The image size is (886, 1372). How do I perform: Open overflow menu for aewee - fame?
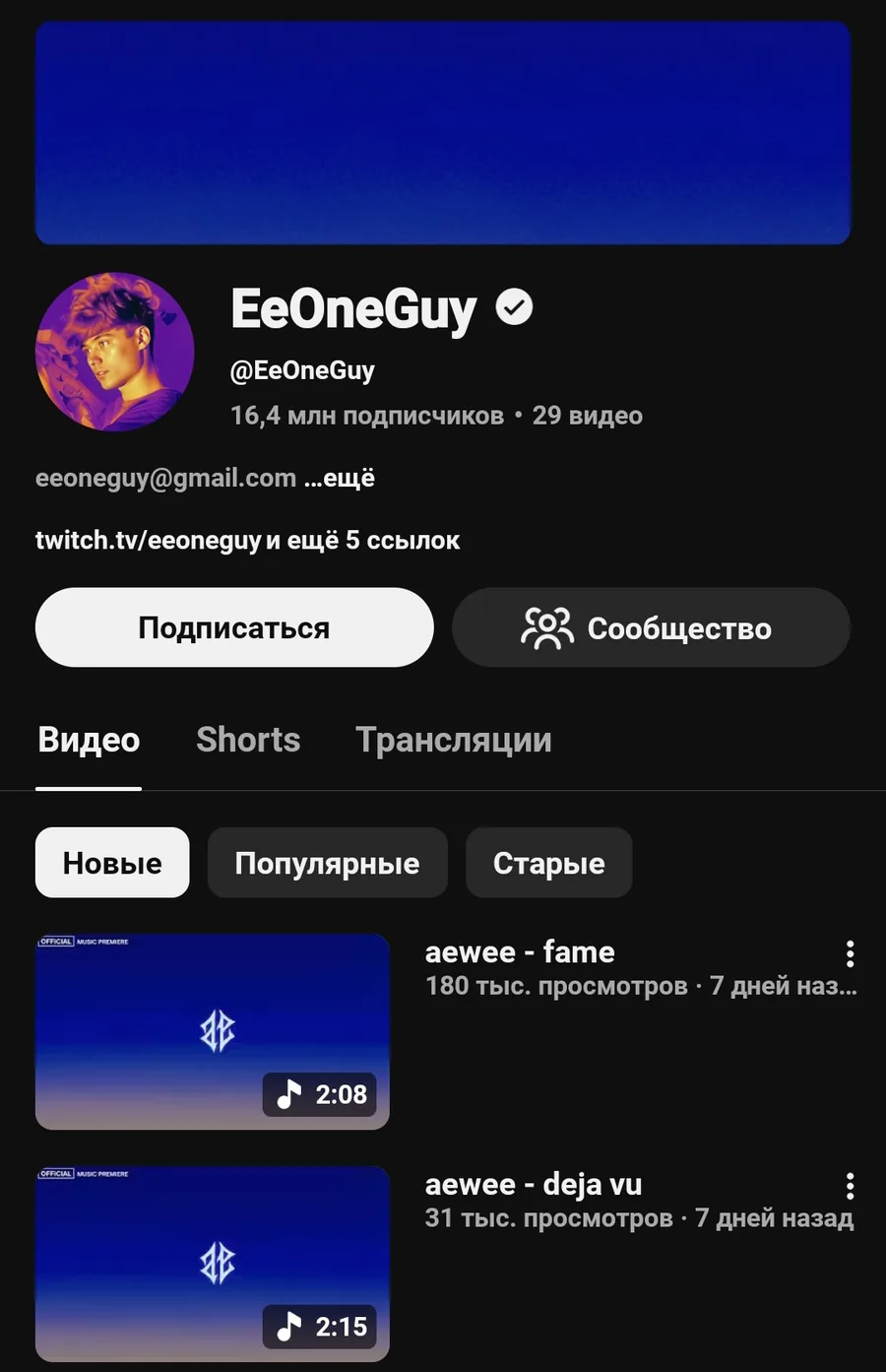pyautogui.click(x=850, y=953)
